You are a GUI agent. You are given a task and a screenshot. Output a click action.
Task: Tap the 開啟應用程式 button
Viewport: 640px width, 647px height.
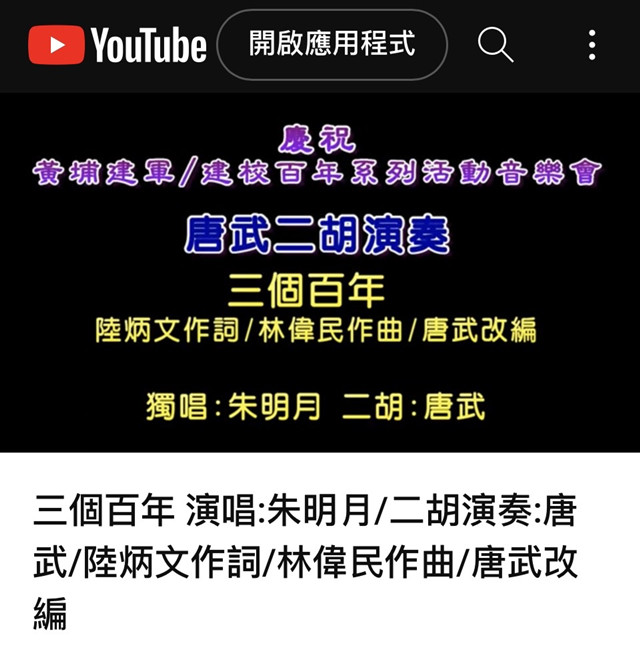pos(332,44)
